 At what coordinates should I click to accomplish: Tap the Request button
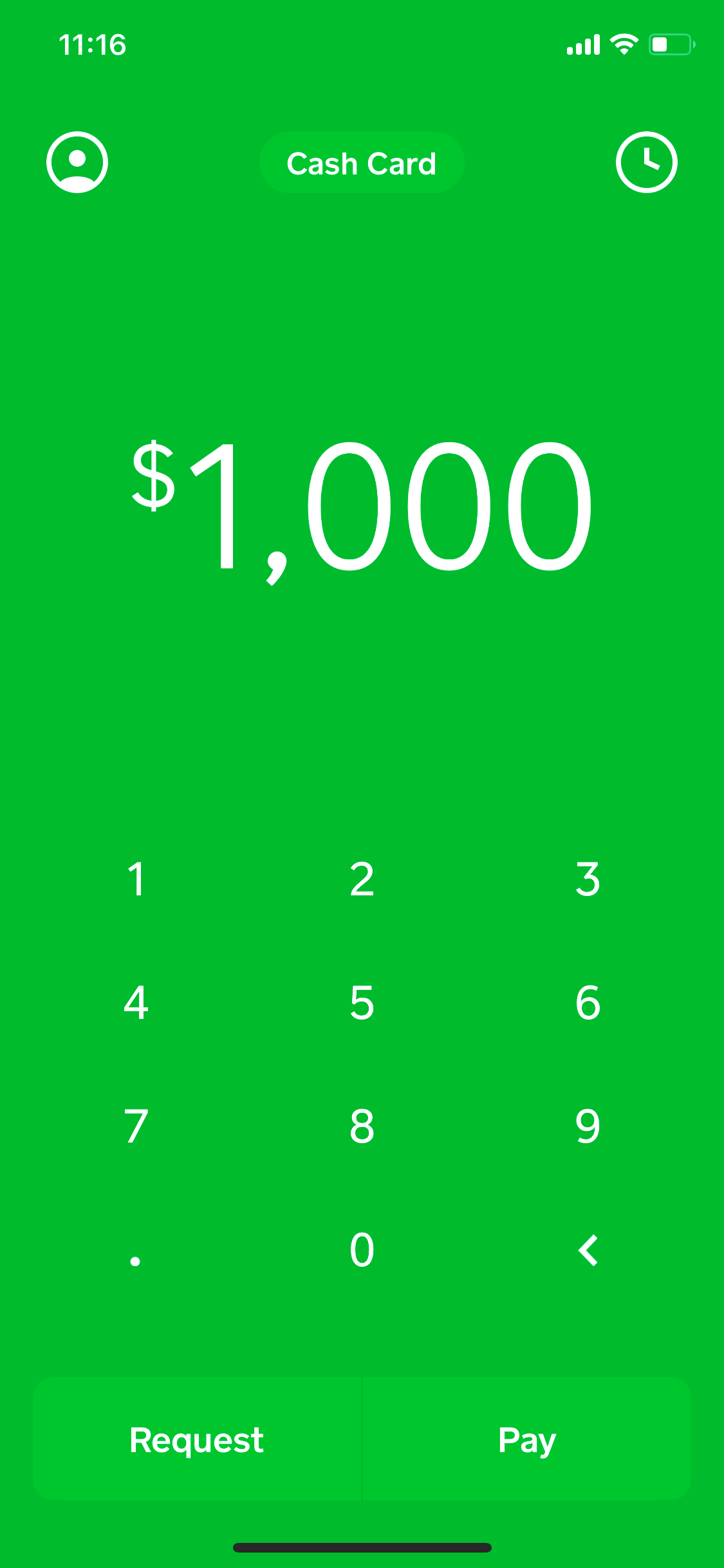pyautogui.click(x=197, y=1439)
